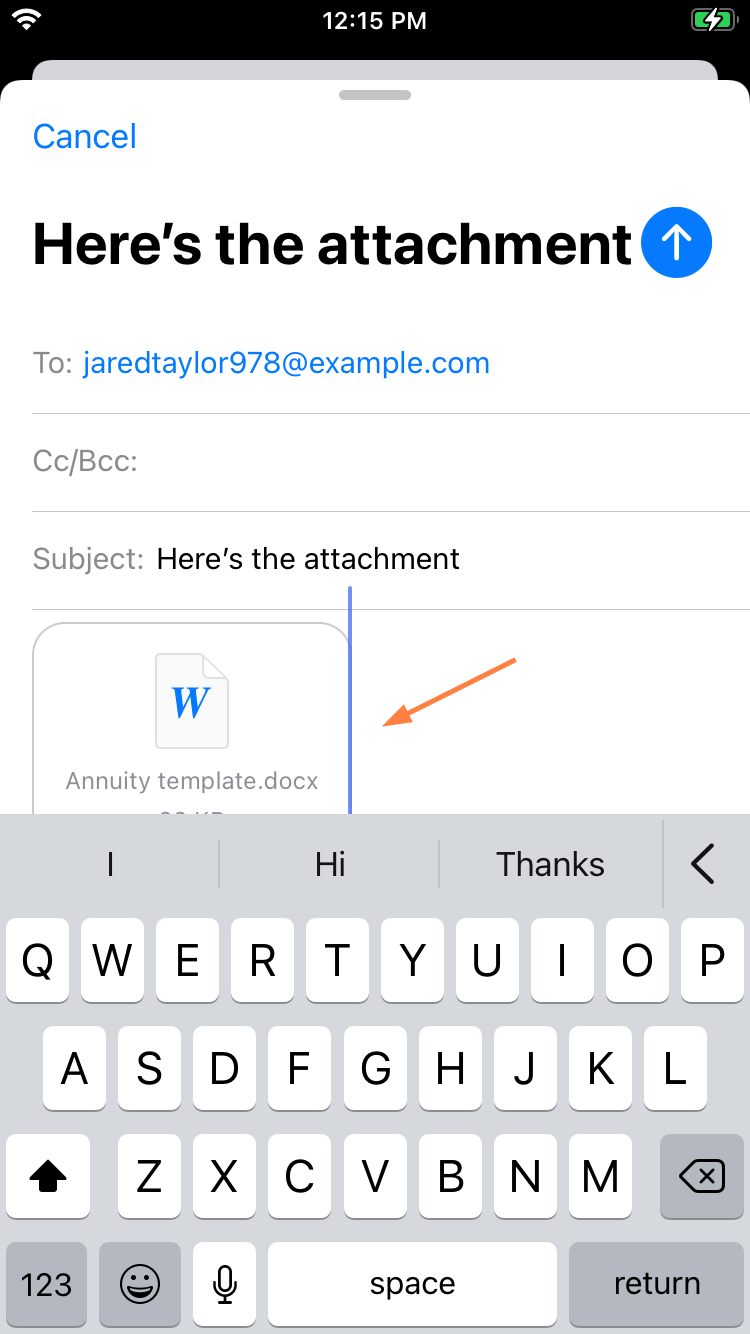Viewport: 750px width, 1334px height.
Task: Tap the shift key
Action: click(48, 1177)
